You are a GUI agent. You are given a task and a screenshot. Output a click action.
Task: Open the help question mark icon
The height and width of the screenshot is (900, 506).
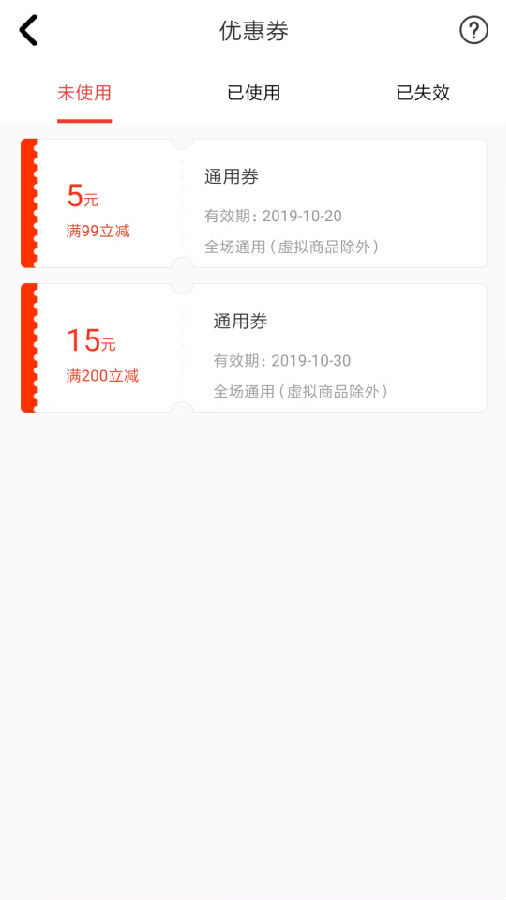click(473, 30)
